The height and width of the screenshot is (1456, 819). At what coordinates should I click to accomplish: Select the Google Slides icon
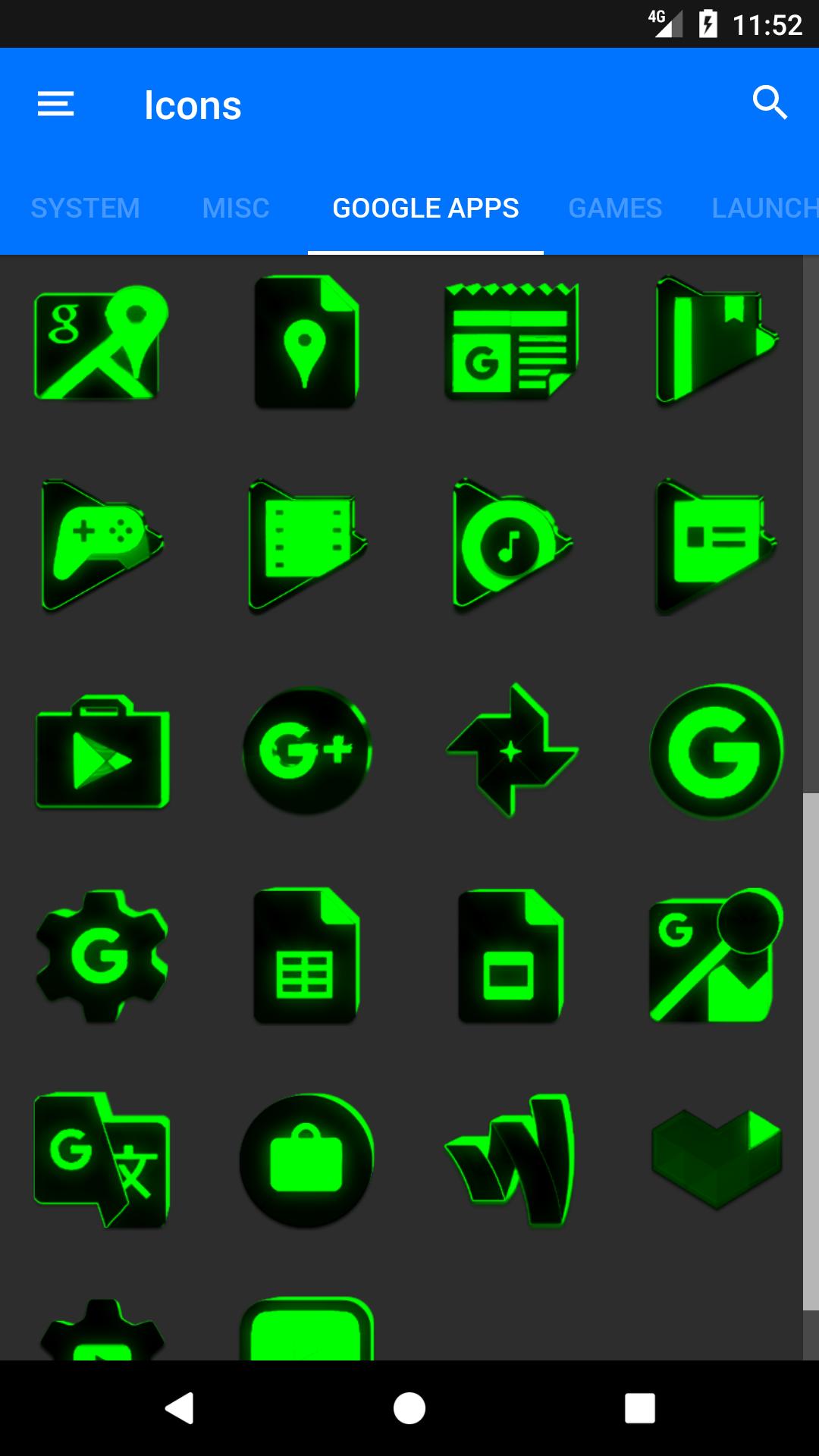[511, 955]
